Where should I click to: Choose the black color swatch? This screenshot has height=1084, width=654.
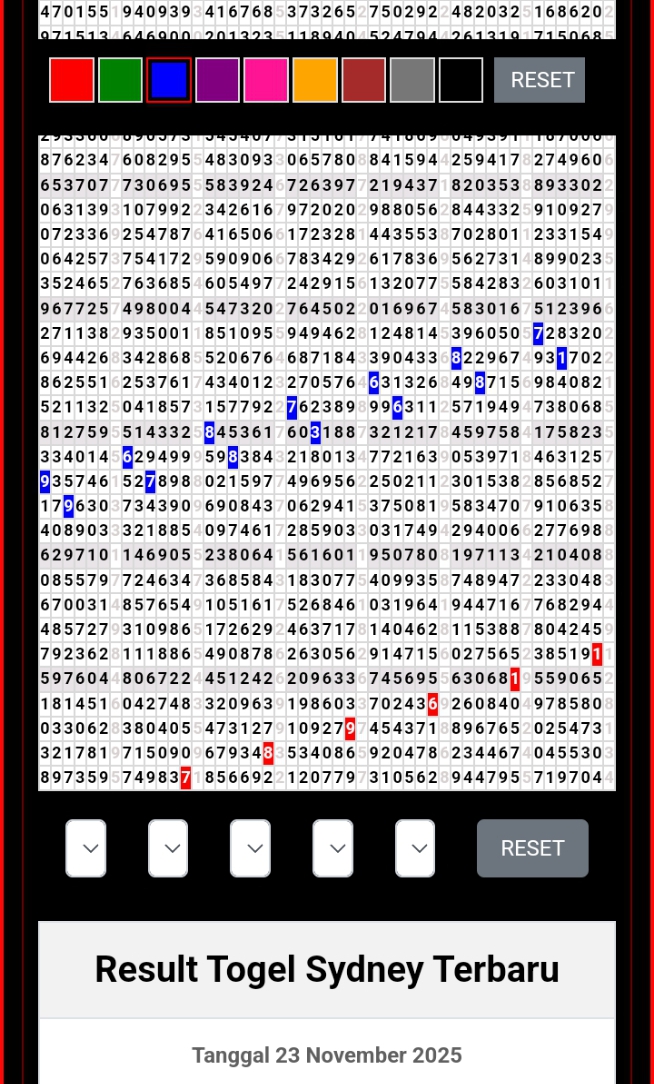click(460, 80)
